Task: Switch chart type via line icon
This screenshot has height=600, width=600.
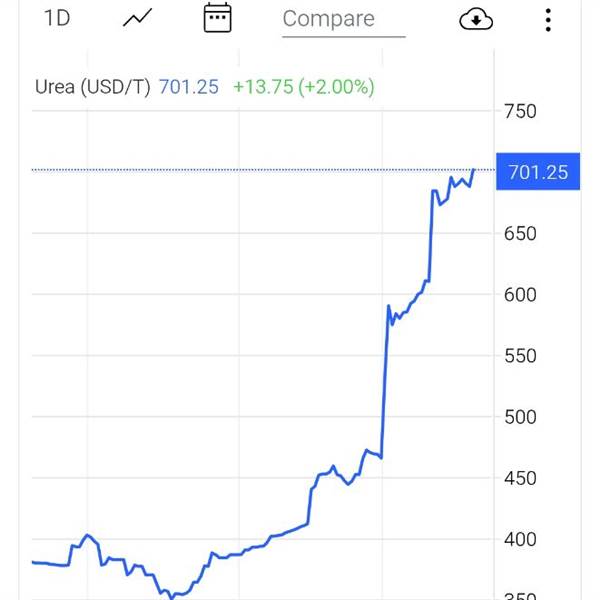Action: [137, 18]
